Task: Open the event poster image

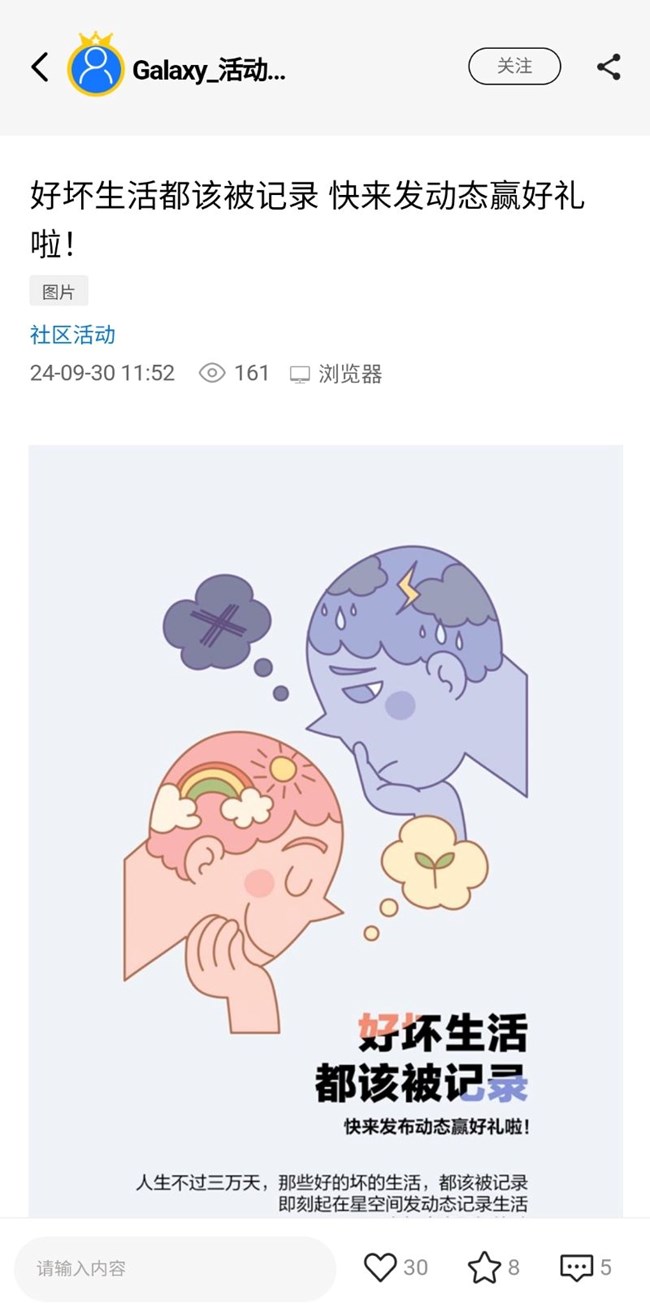Action: tap(325, 831)
